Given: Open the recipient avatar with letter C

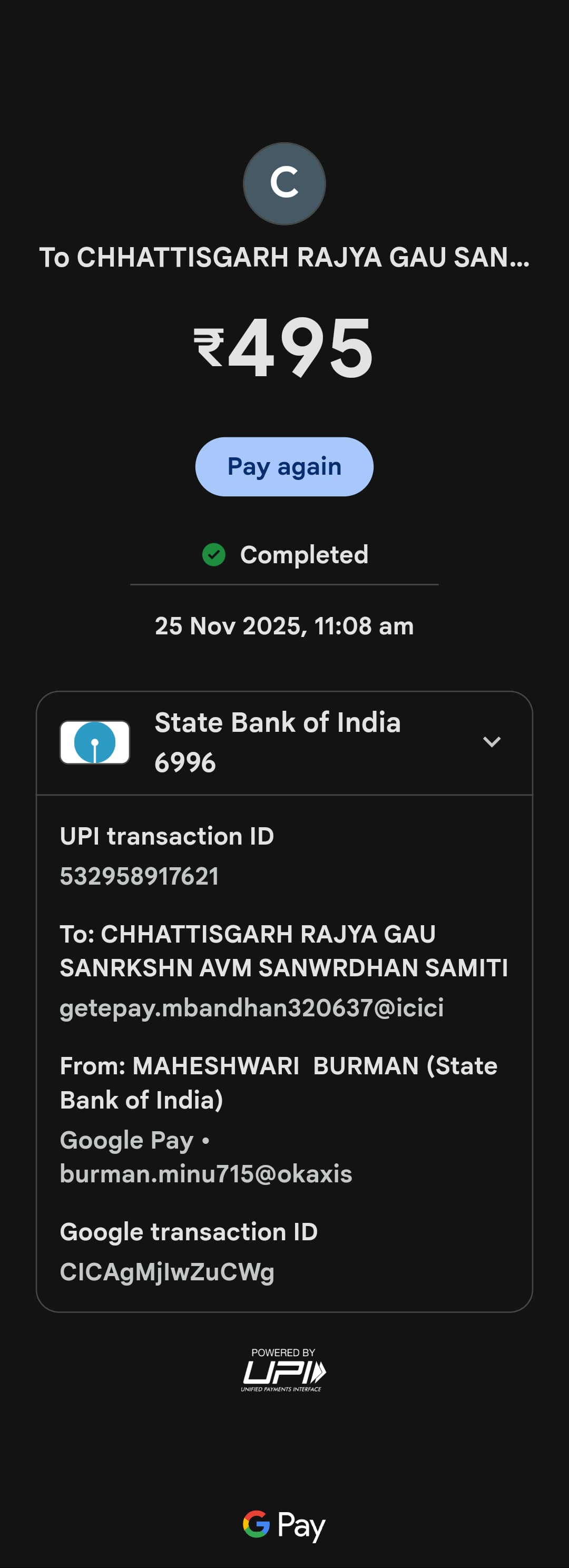Looking at the screenshot, I should pyautogui.click(x=284, y=183).
